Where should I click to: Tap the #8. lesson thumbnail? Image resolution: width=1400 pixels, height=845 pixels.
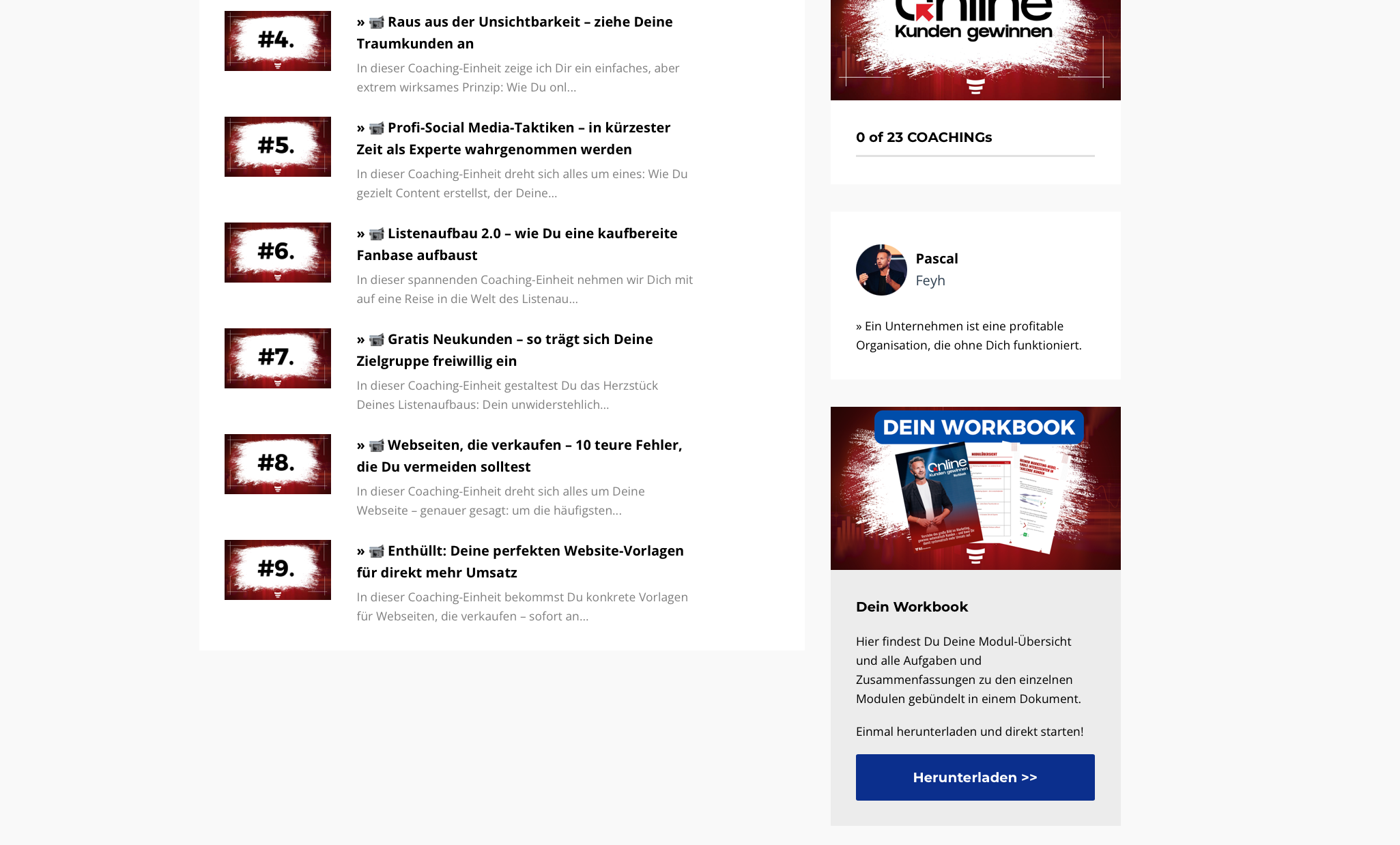(277, 464)
